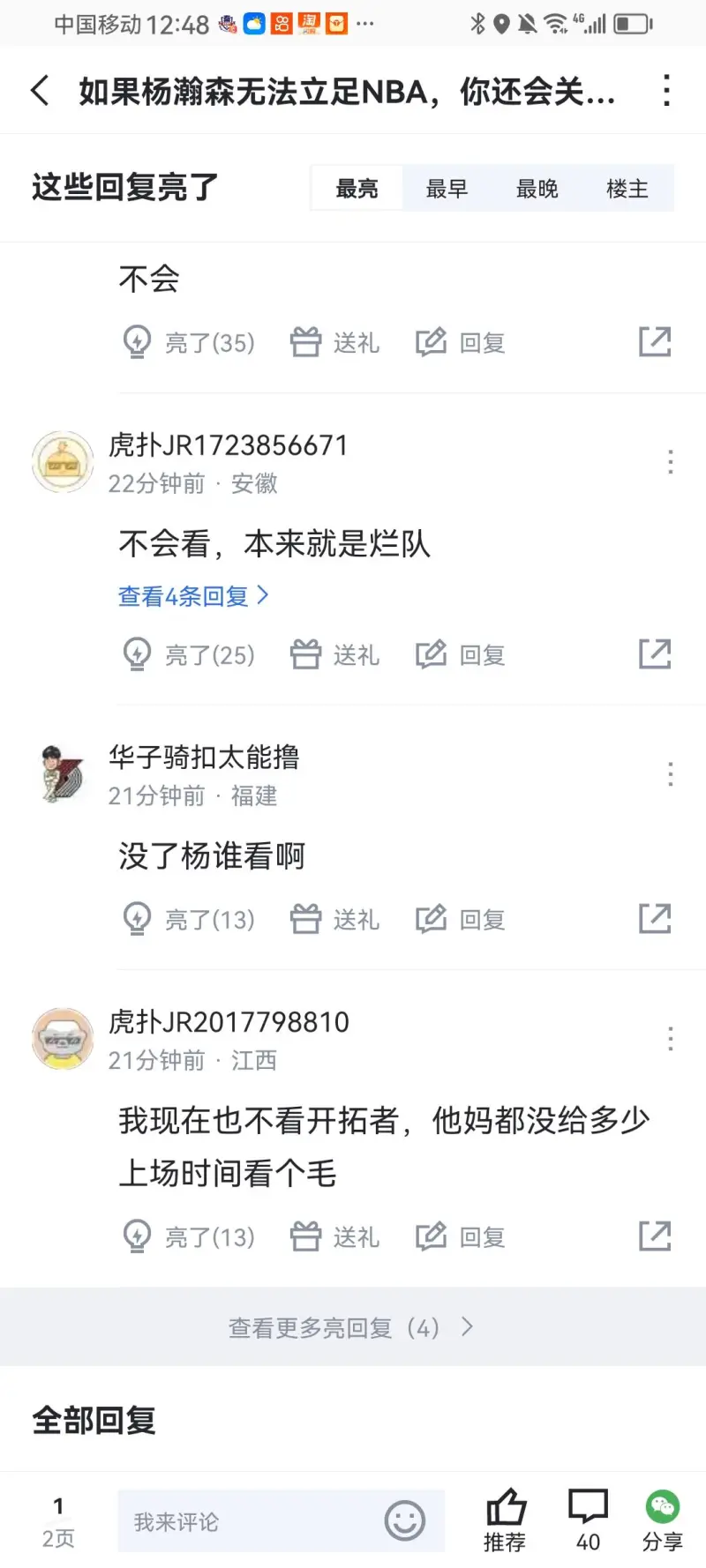
Task: Share 虎扑JR2017798810's comment
Action: point(655,1236)
